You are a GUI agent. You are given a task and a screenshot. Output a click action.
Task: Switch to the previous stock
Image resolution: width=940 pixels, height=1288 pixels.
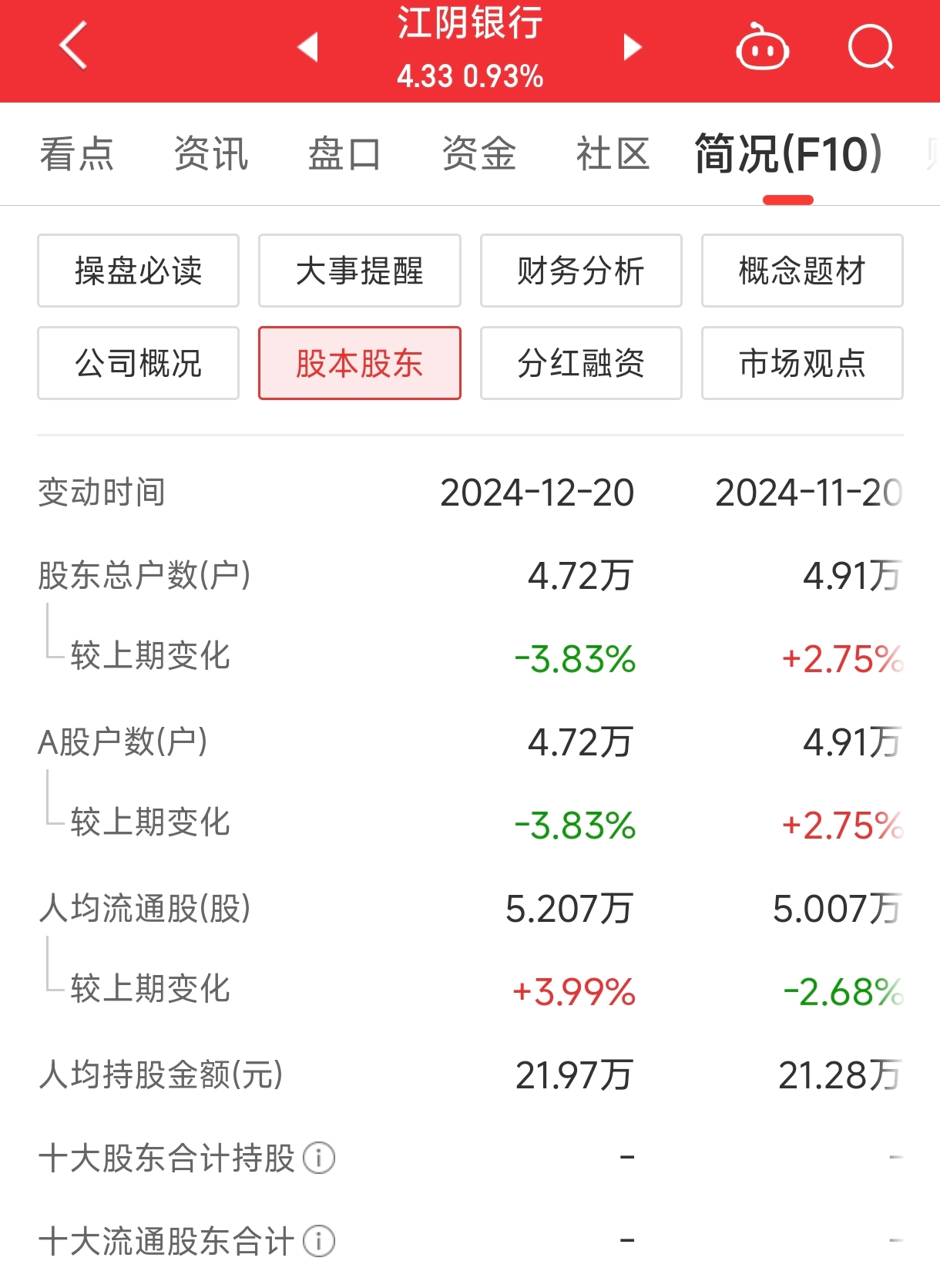coord(308,47)
